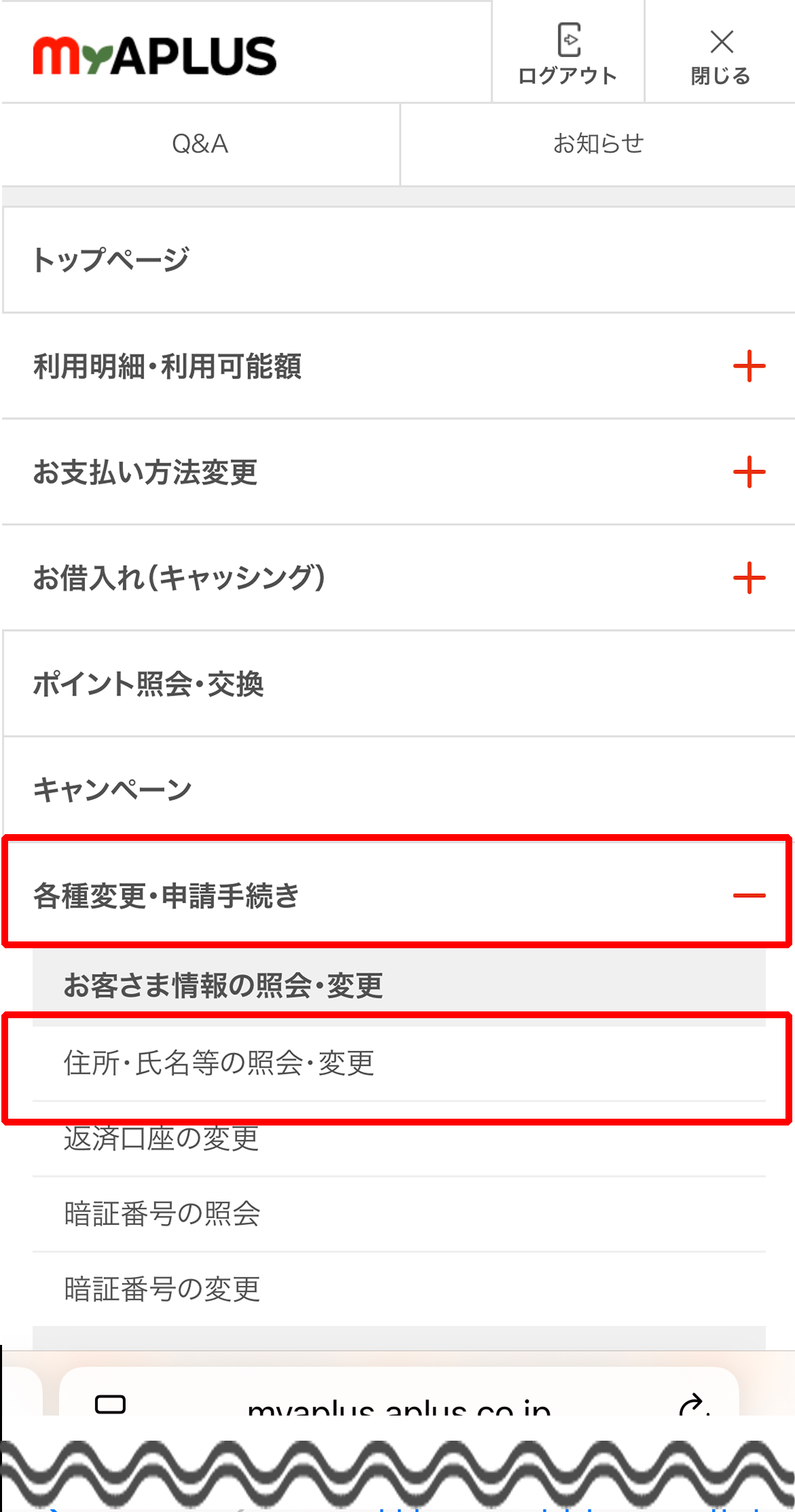The width and height of the screenshot is (795, 1512).
Task: Expand お借入れ(キャッシング) section
Action: (x=397, y=578)
